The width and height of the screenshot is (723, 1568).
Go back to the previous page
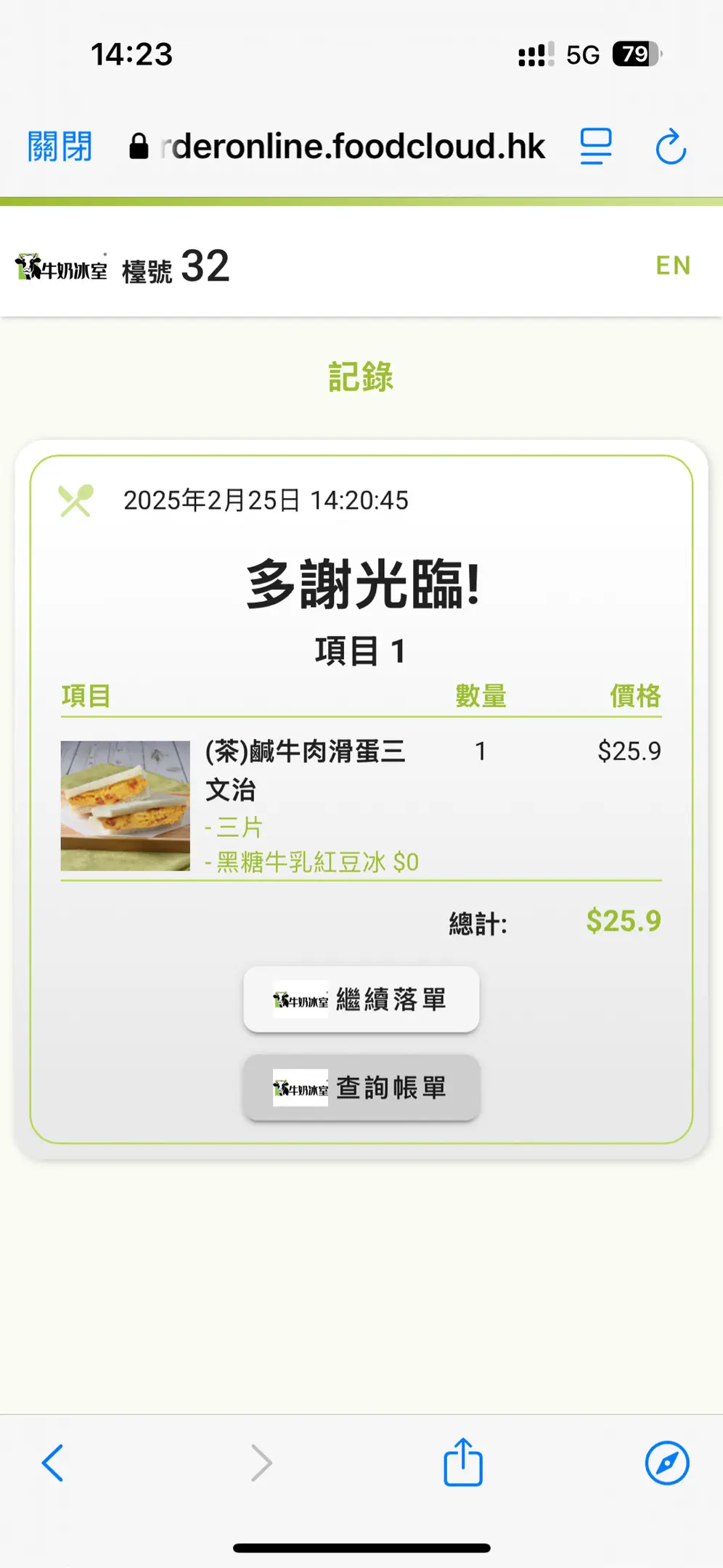(53, 1463)
